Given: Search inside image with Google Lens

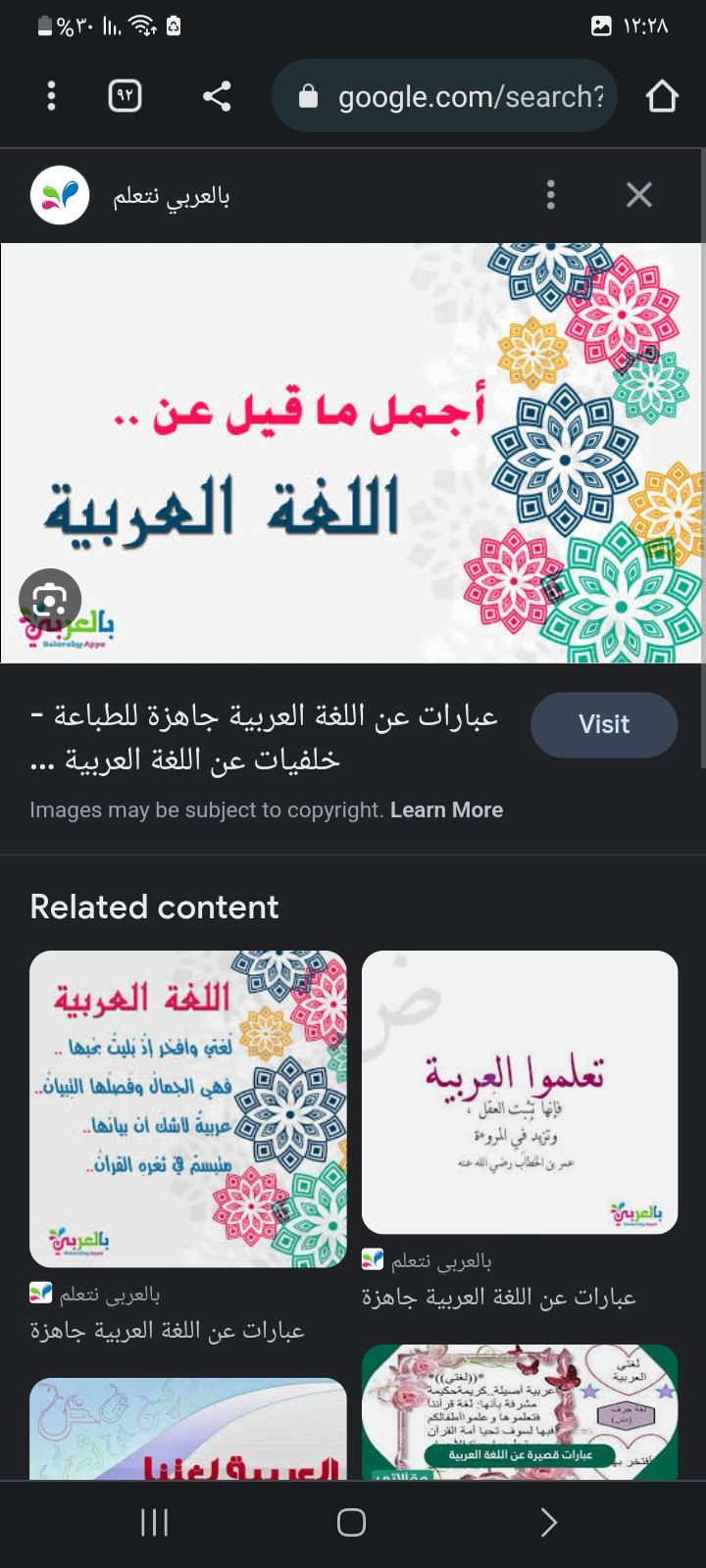Looking at the screenshot, I should [x=50, y=600].
